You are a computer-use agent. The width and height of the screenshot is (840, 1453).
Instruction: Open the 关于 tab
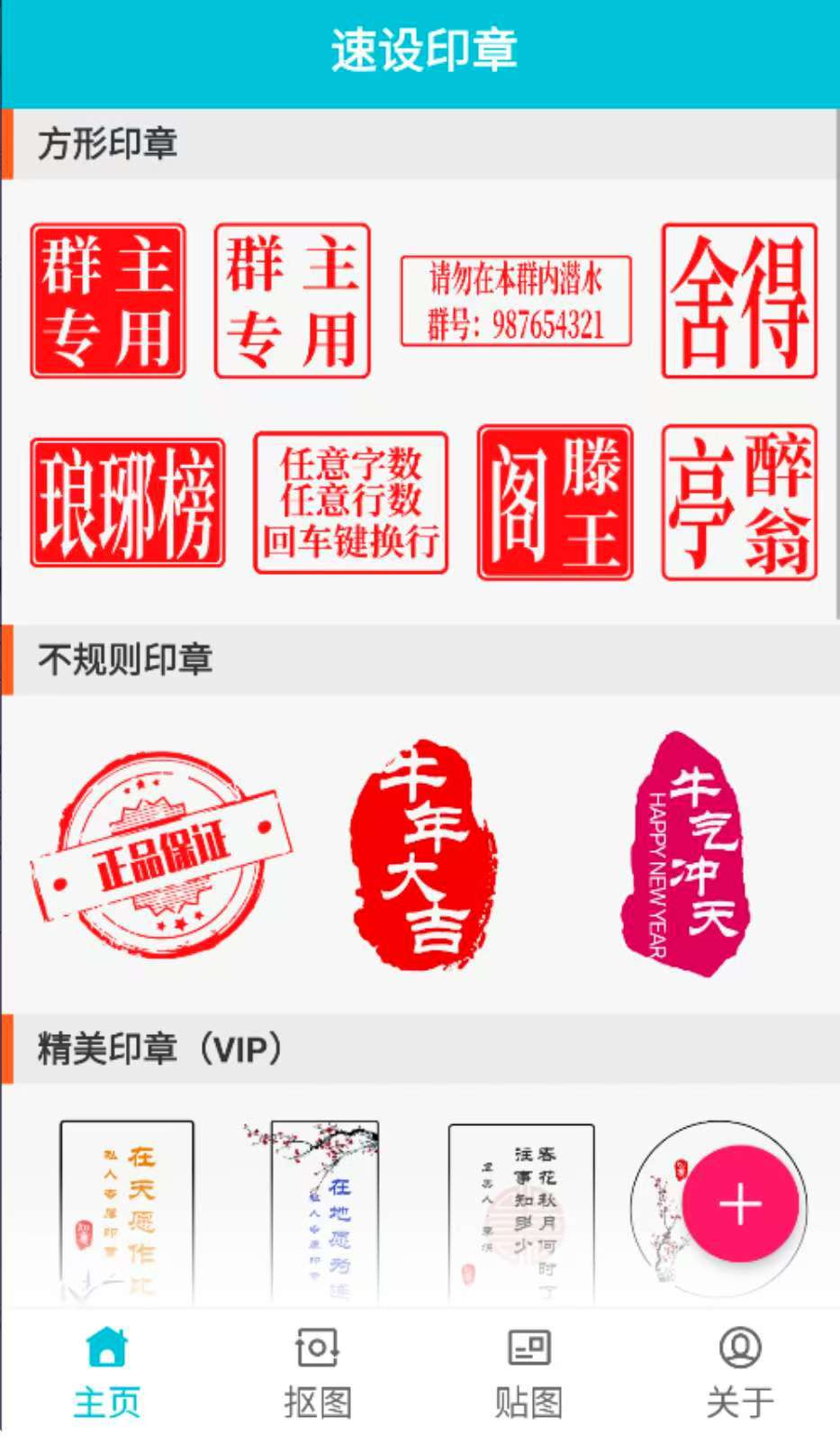click(740, 1372)
